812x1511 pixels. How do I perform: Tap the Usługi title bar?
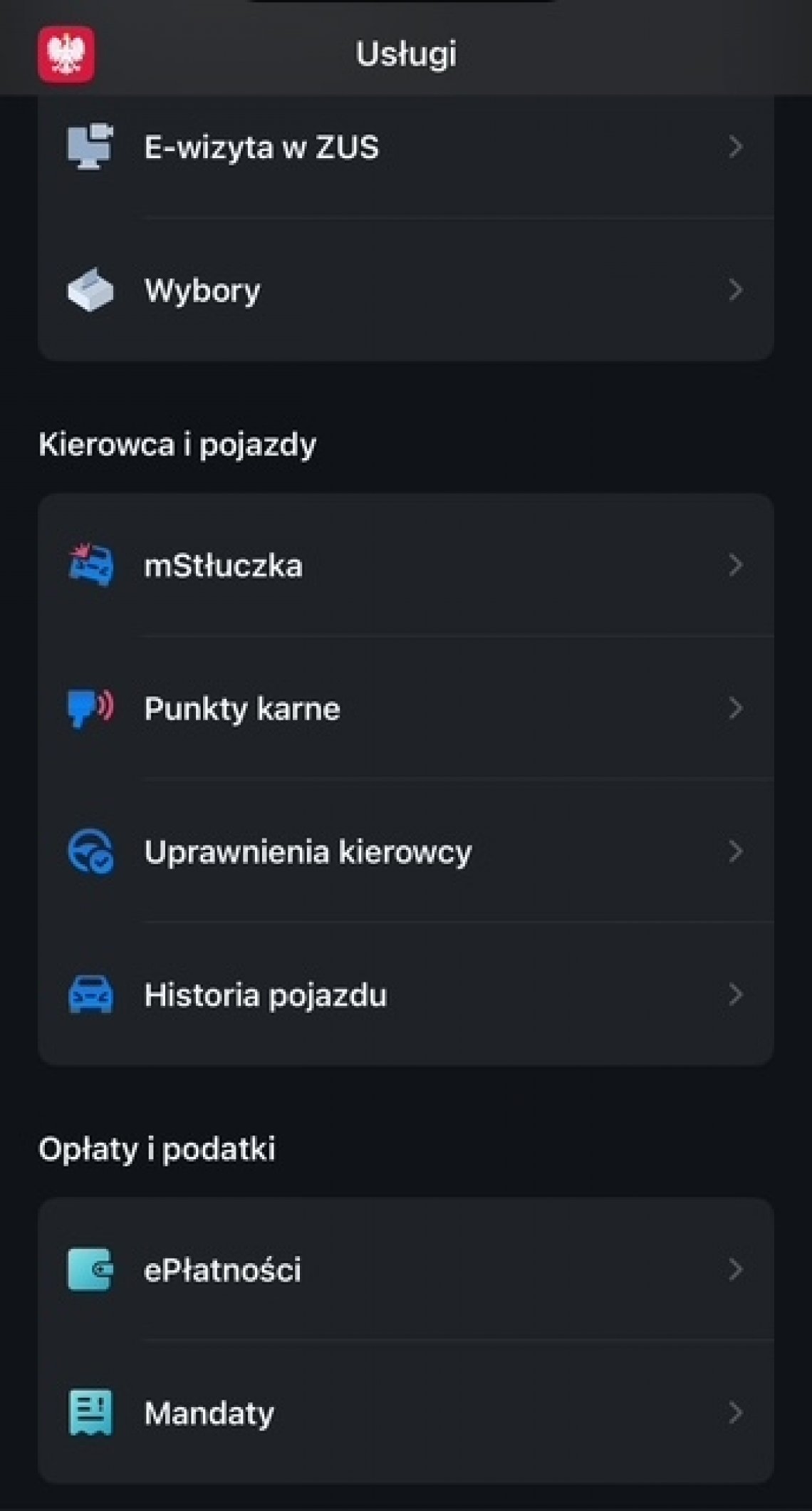405,53
